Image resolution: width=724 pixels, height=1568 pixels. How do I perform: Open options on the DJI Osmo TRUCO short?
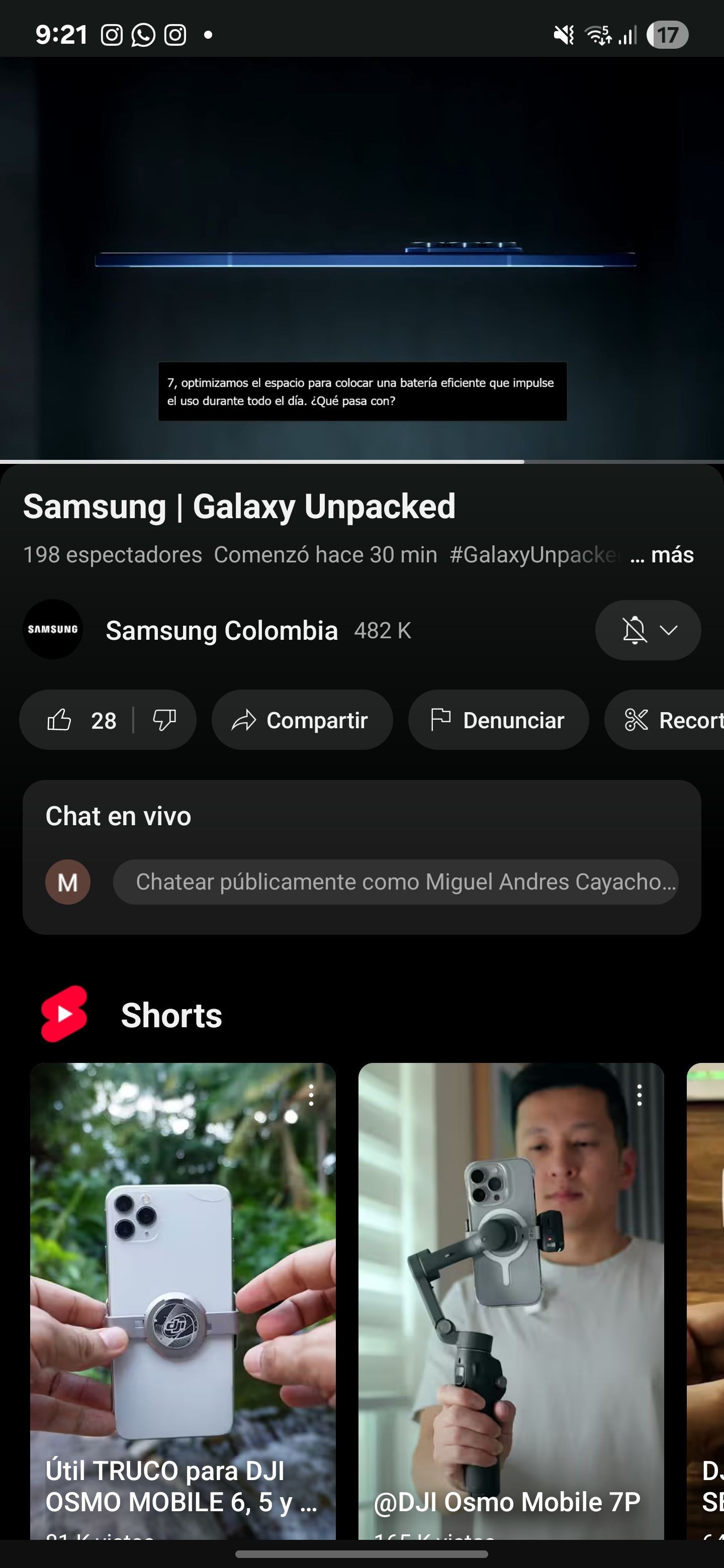coord(312,1096)
